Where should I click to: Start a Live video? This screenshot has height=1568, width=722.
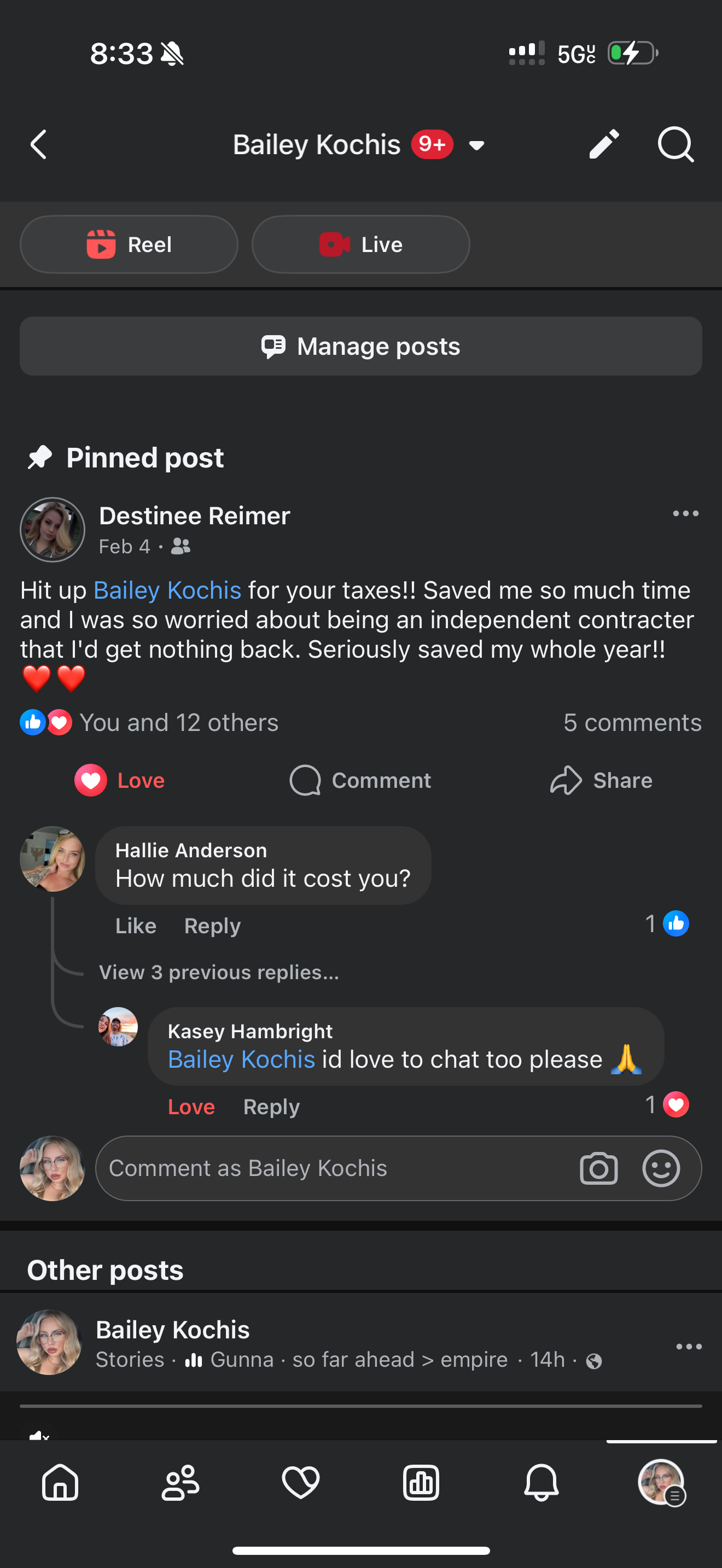click(360, 245)
